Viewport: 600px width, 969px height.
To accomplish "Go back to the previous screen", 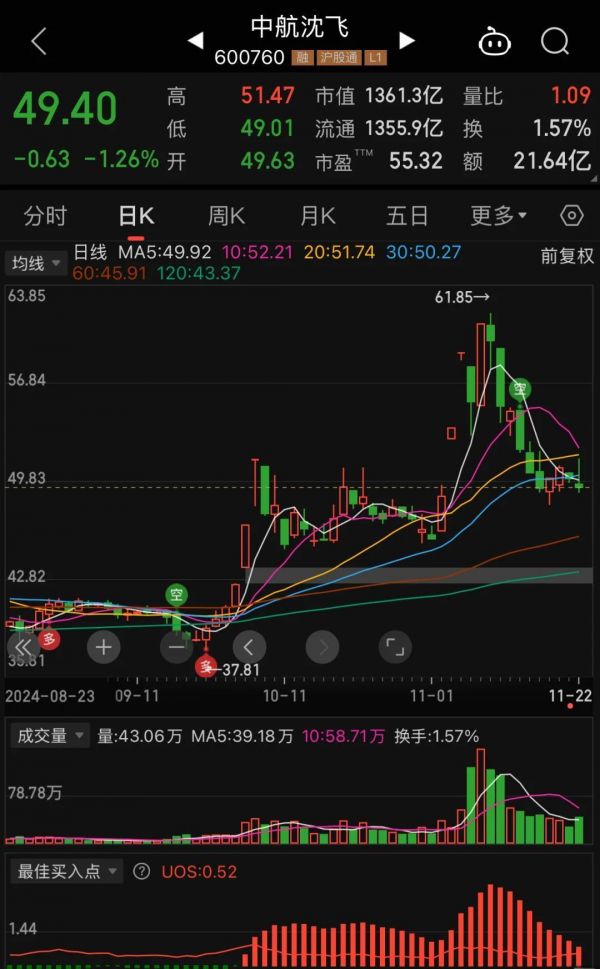I will pos(39,42).
